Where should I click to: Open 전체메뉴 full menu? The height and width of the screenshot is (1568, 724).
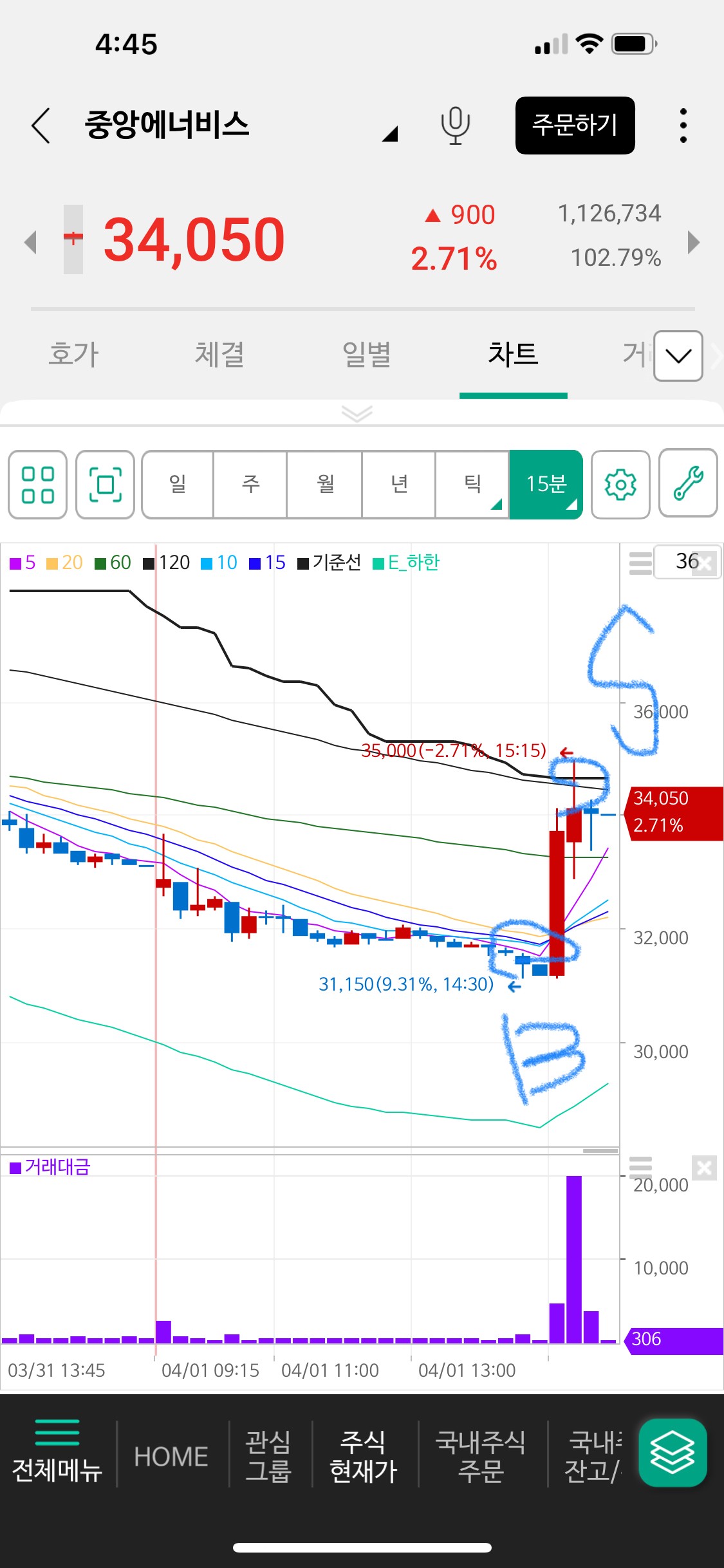coord(57,1453)
